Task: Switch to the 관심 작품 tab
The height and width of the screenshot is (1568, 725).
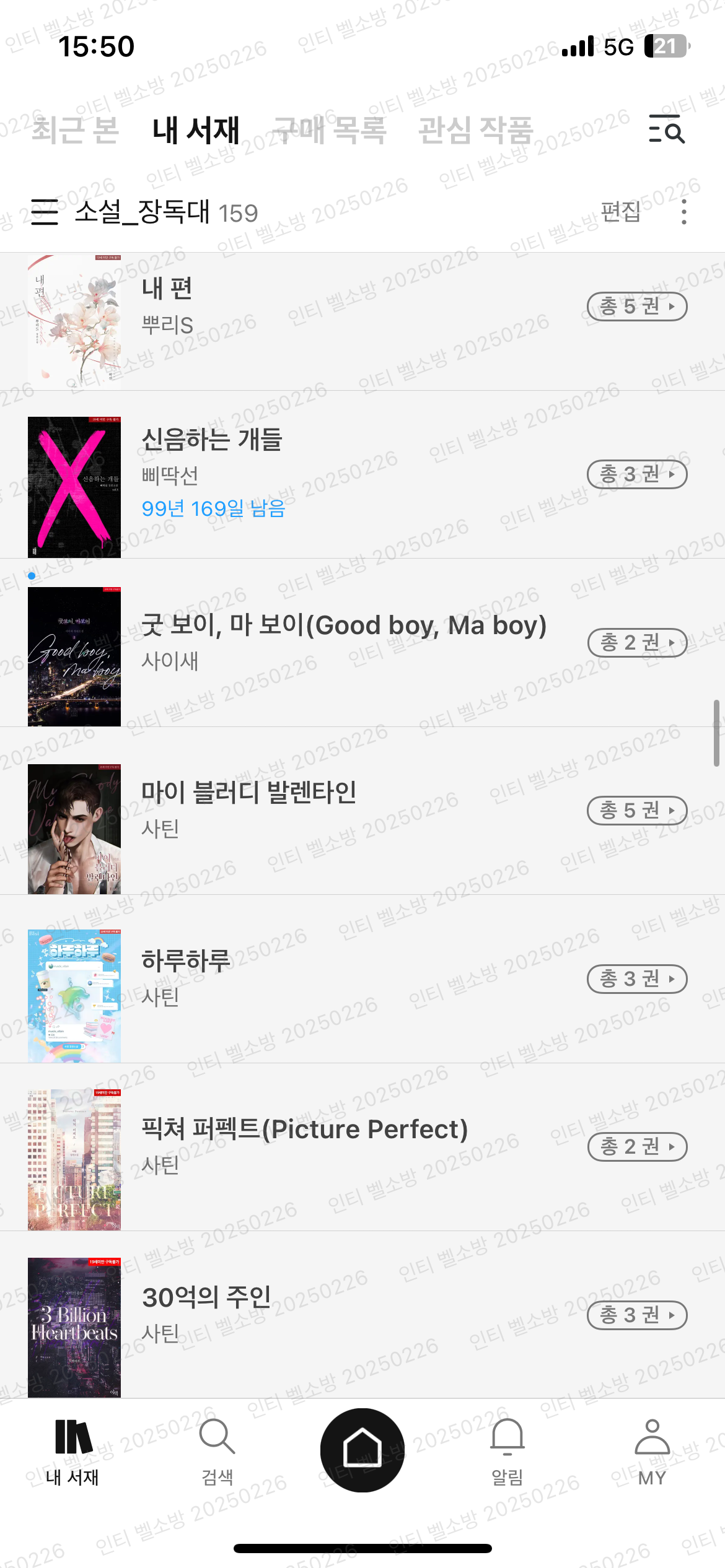Action: click(x=476, y=130)
